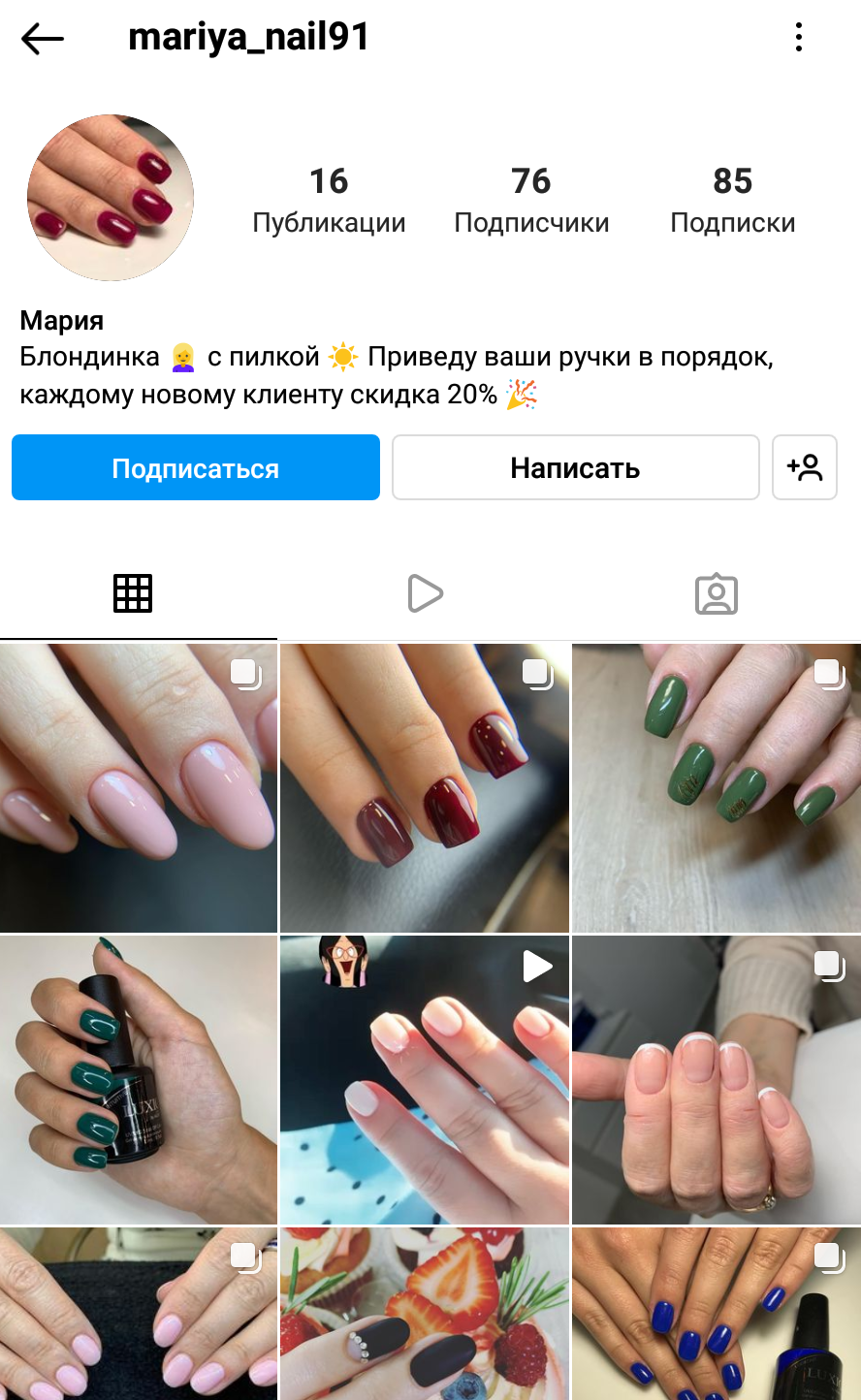The height and width of the screenshot is (1400, 861).
Task: Tap the blue Подписаться button
Action: 196,467
